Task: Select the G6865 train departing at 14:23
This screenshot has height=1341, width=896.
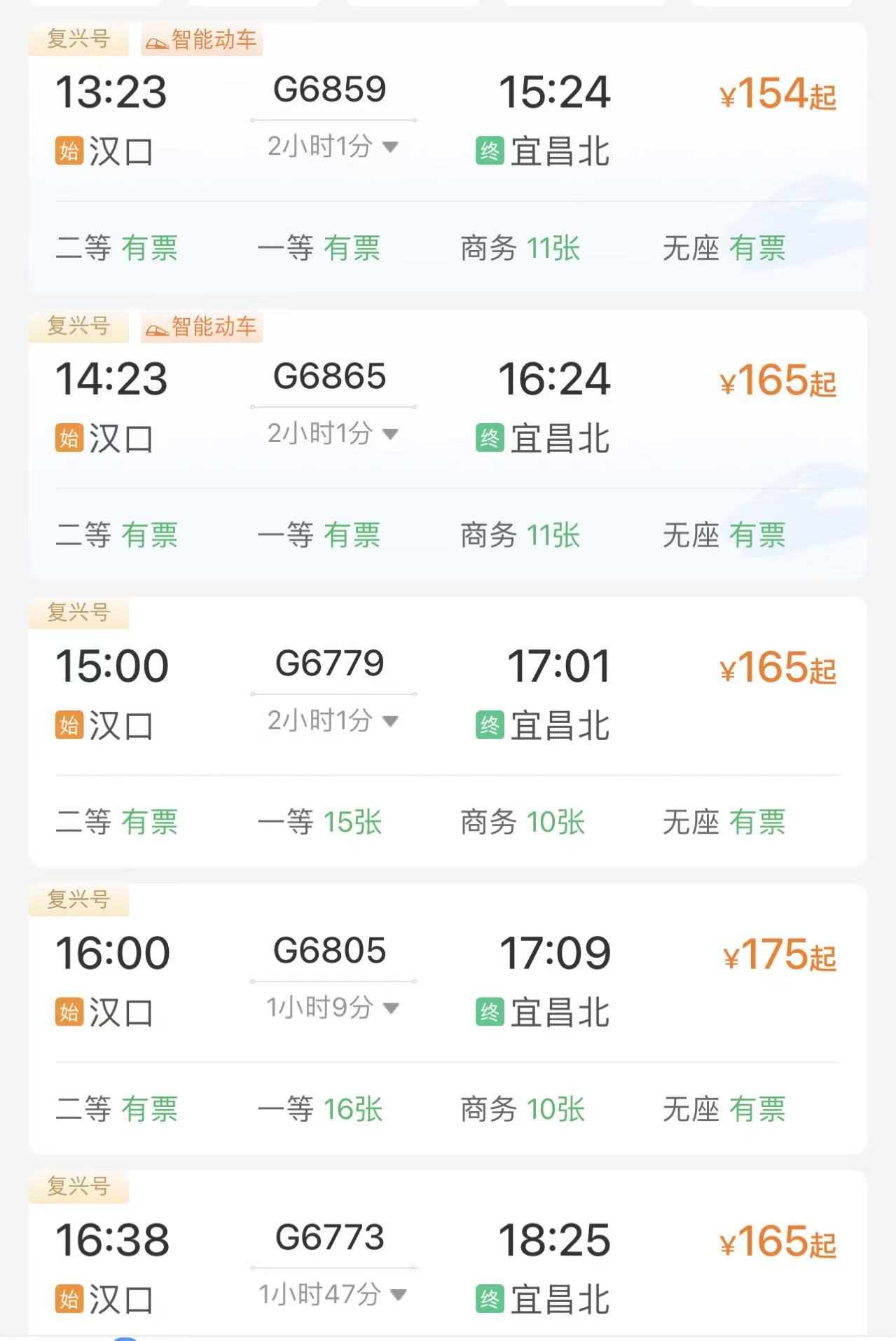Action: 329,377
